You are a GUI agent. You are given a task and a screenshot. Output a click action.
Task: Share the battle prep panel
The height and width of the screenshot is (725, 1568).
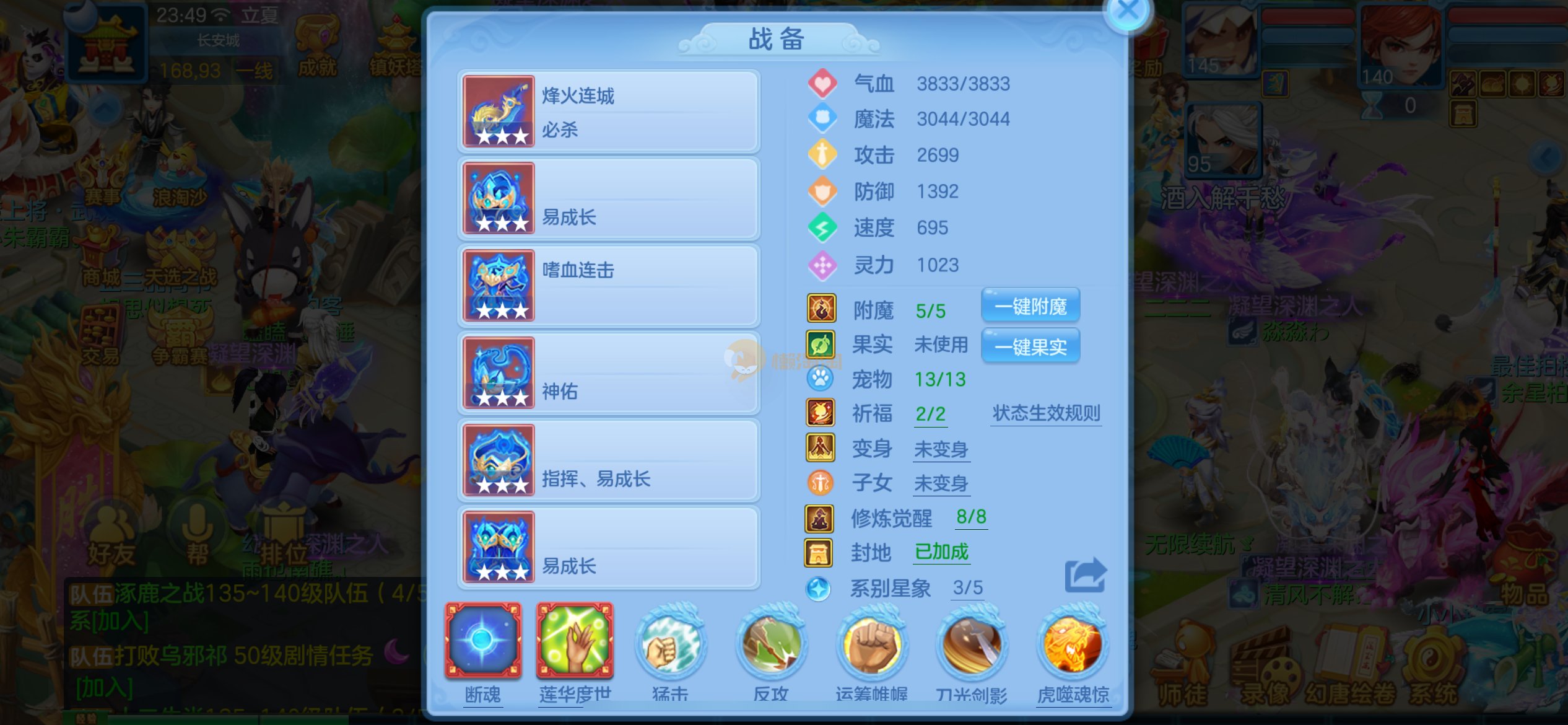(x=1085, y=575)
